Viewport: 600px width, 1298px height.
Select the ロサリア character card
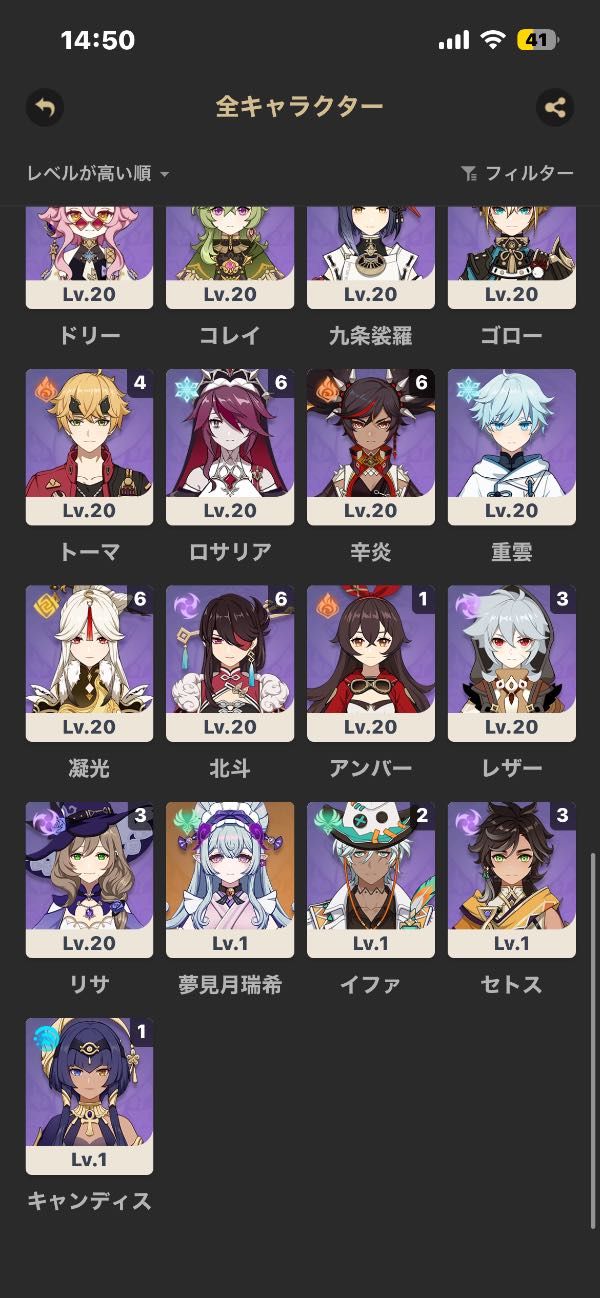coord(230,447)
